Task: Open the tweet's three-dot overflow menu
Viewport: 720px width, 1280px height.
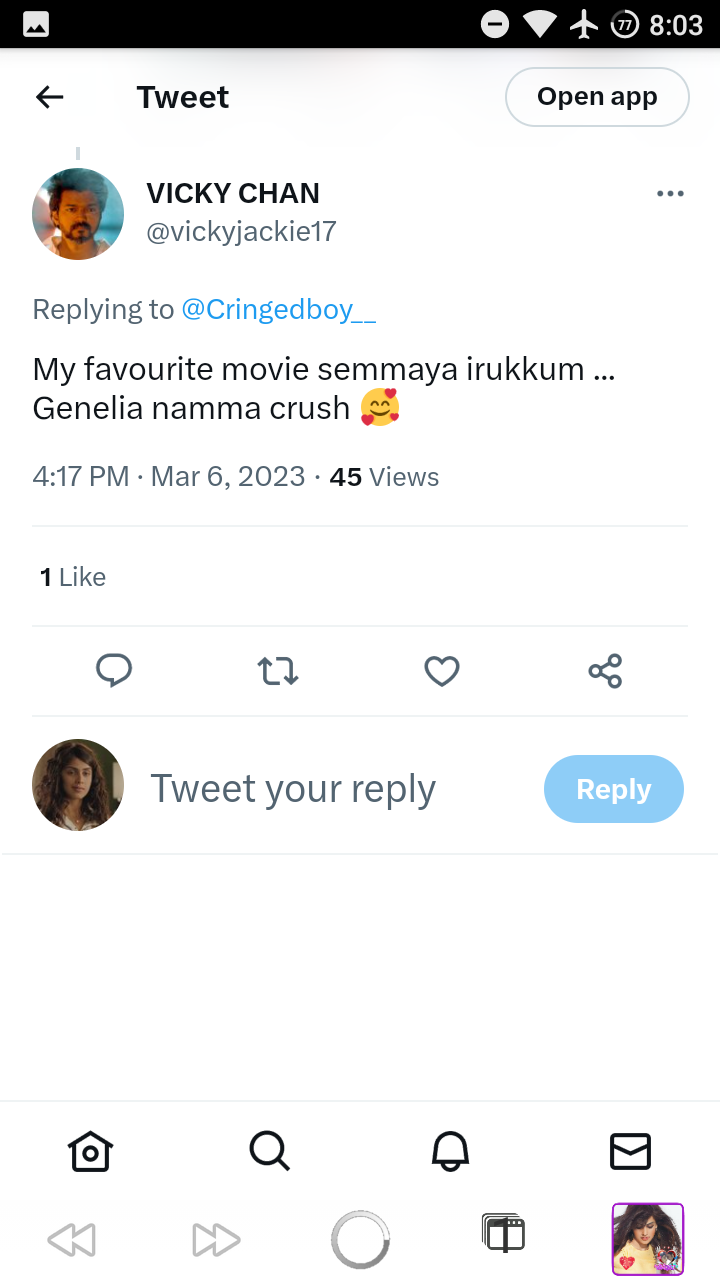Action: pyautogui.click(x=670, y=194)
